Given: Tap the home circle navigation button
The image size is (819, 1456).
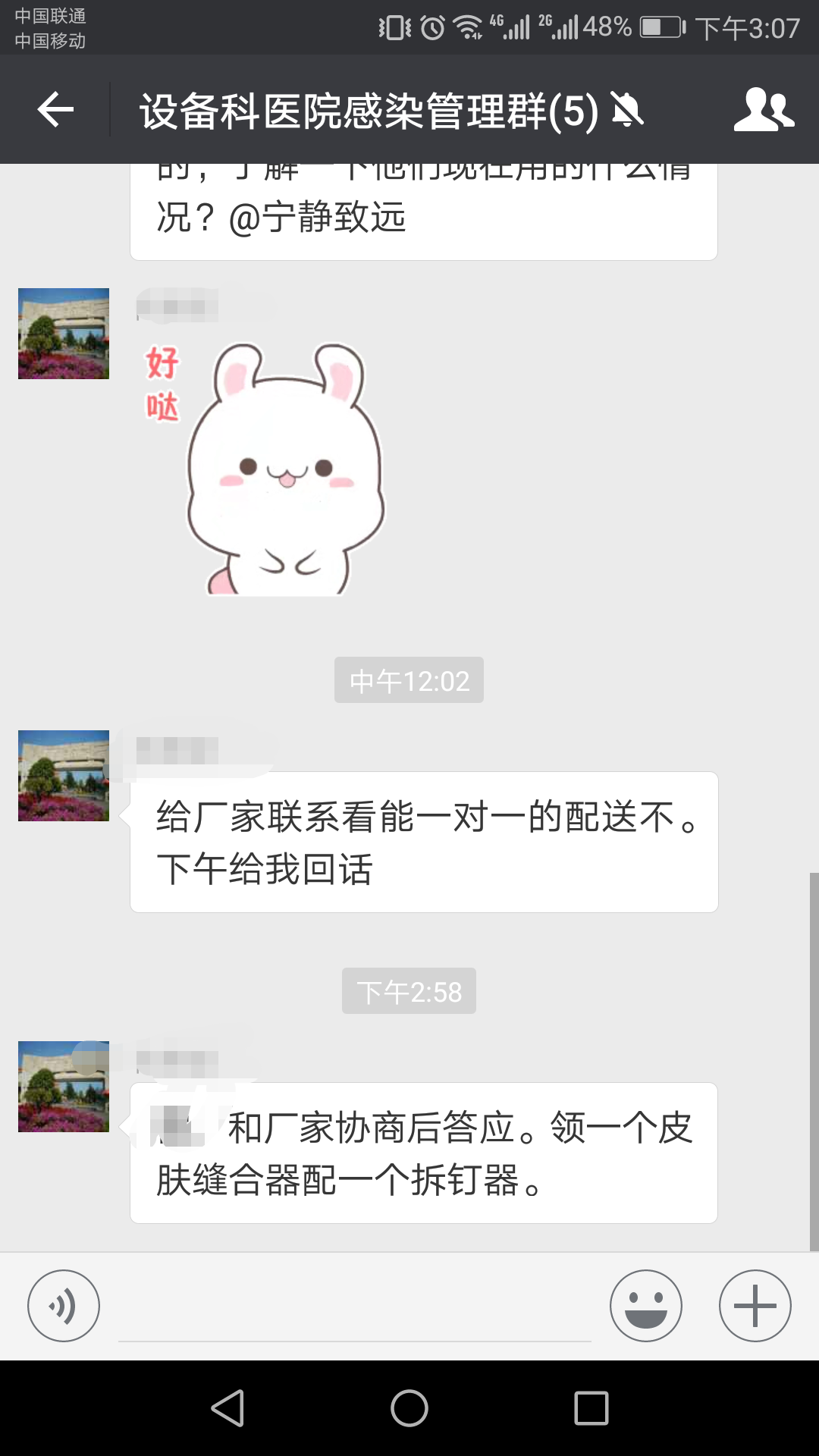Looking at the screenshot, I should tap(409, 1407).
